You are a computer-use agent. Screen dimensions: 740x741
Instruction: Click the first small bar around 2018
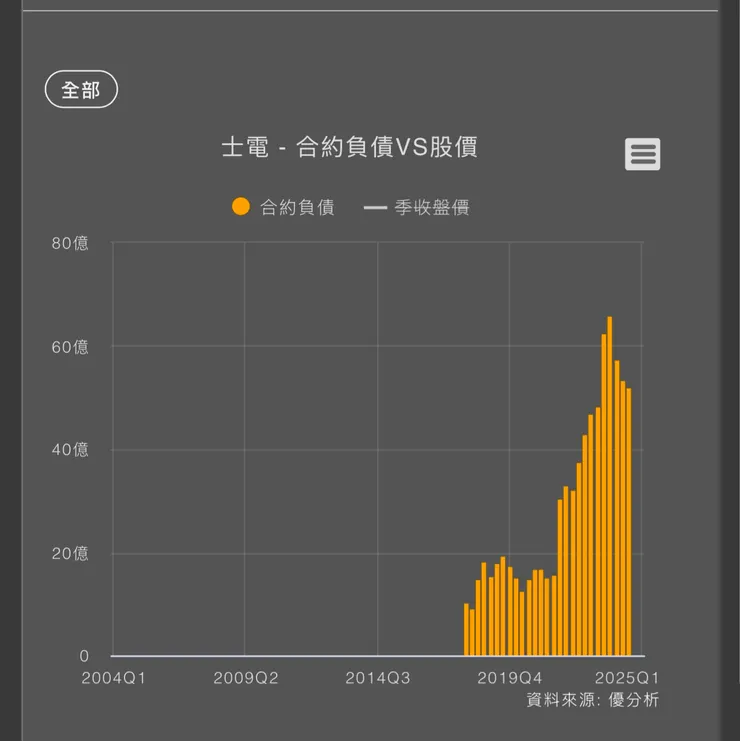[x=466, y=630]
